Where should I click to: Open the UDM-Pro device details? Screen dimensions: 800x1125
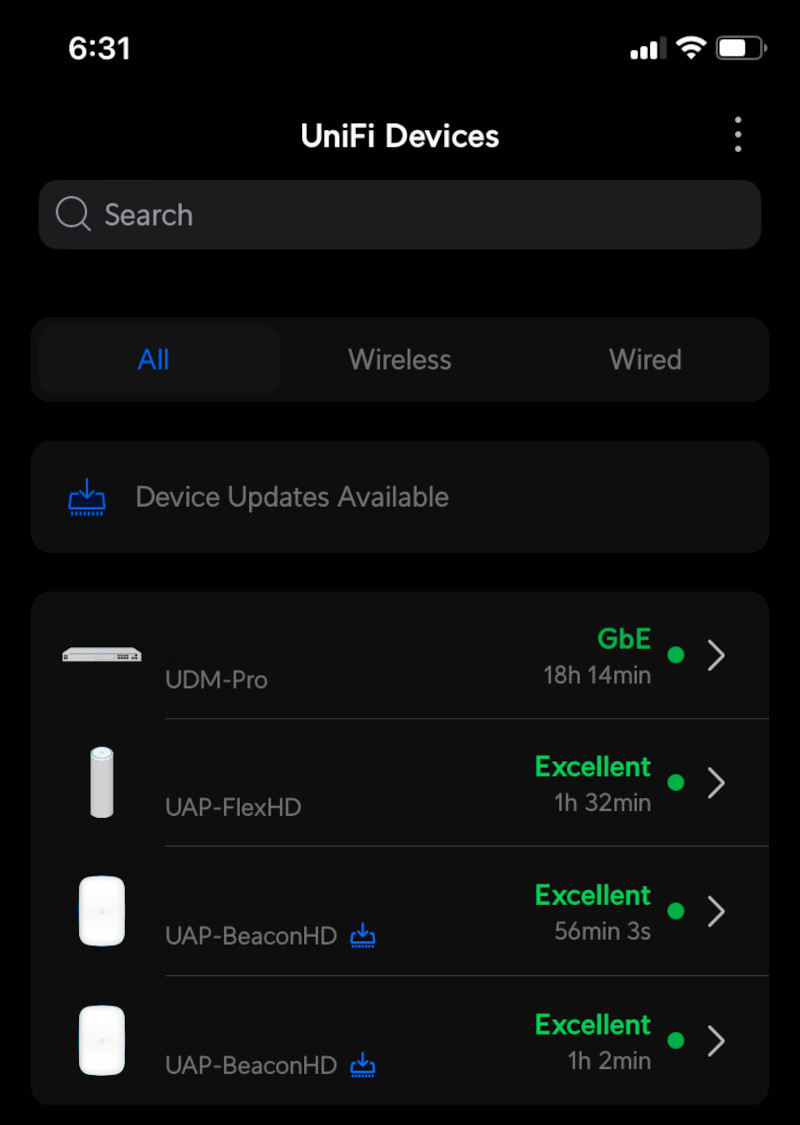[400, 656]
